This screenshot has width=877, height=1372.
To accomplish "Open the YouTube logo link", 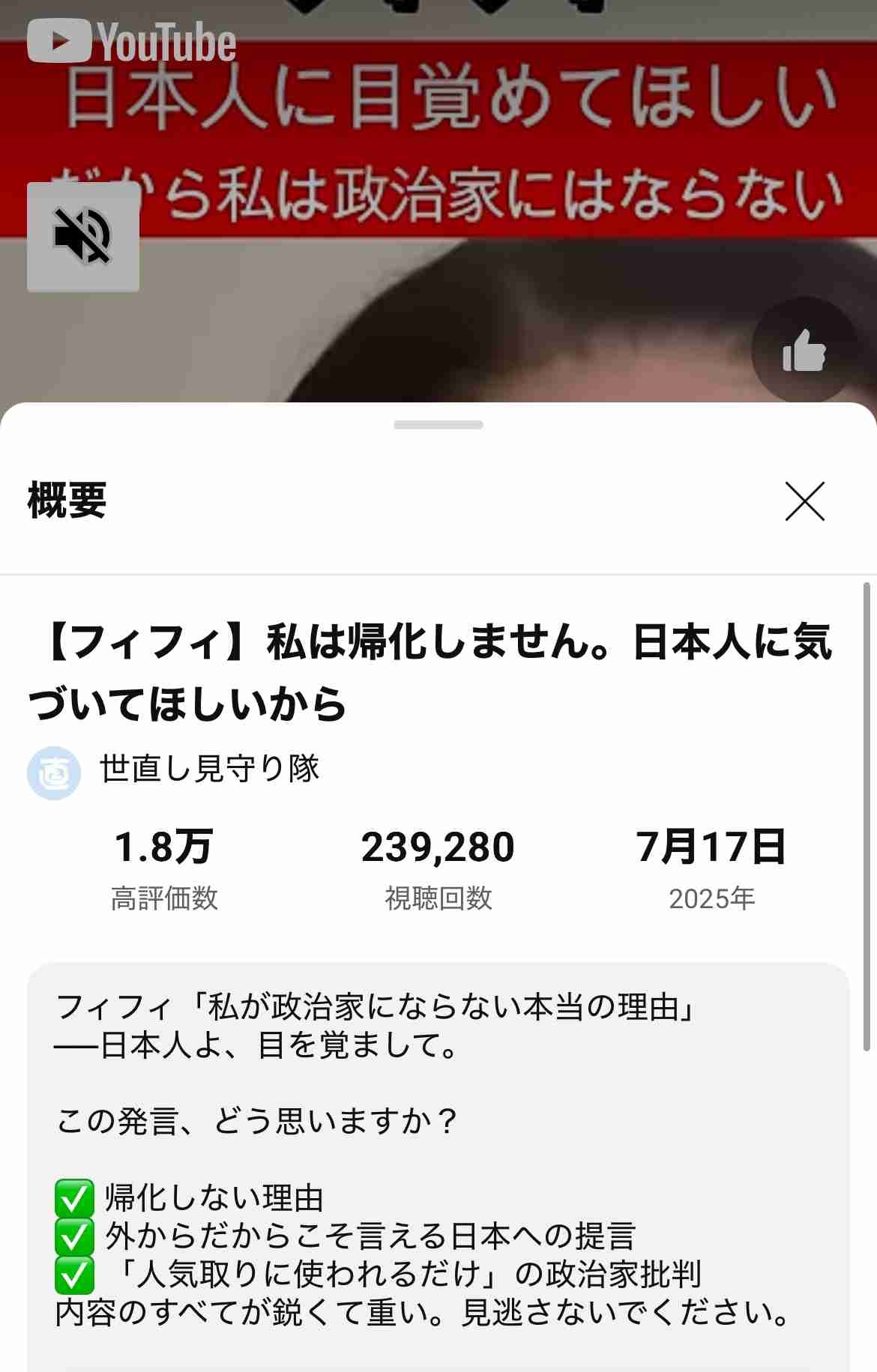I will click(132, 41).
